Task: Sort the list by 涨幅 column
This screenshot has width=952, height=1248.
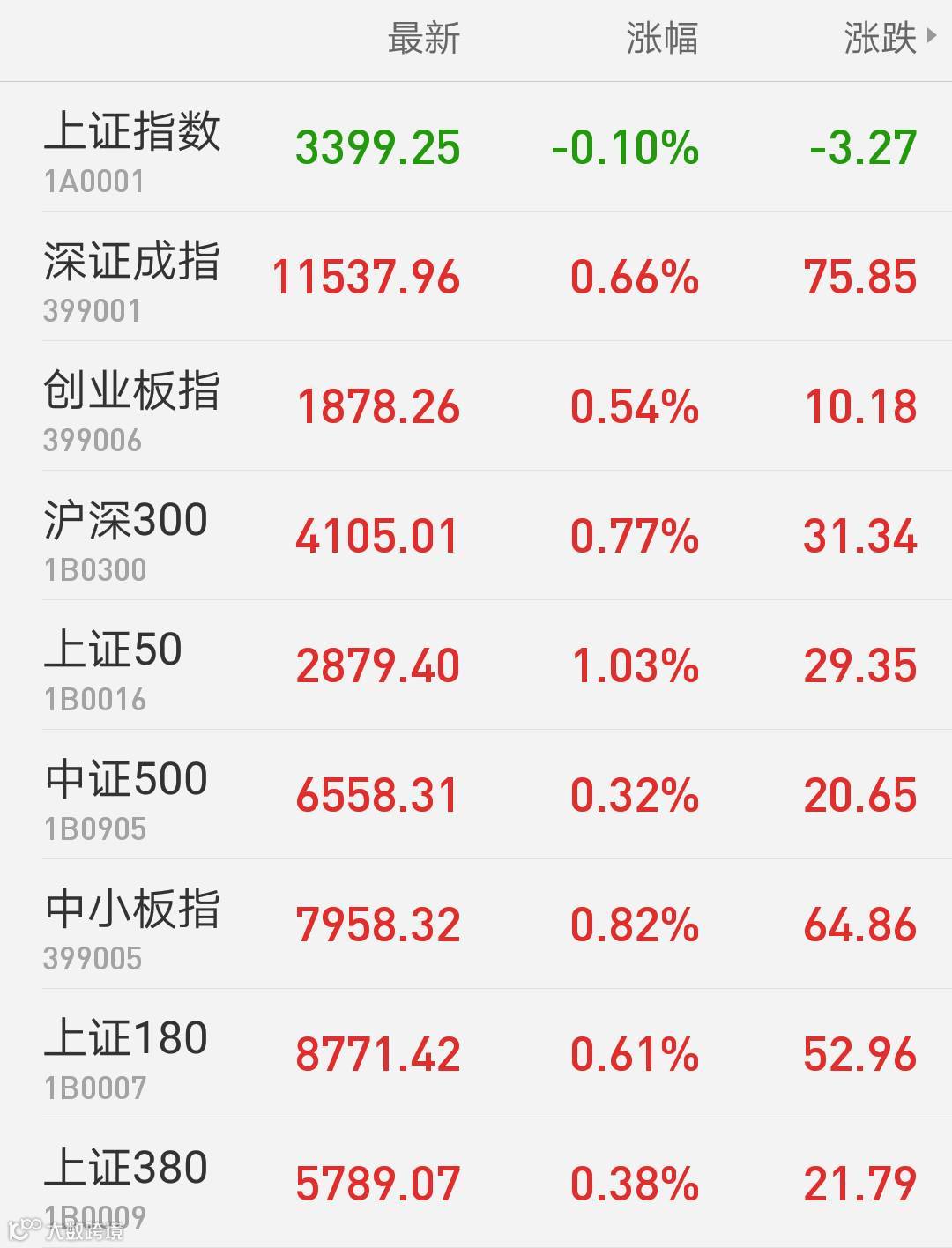Action: point(662,40)
